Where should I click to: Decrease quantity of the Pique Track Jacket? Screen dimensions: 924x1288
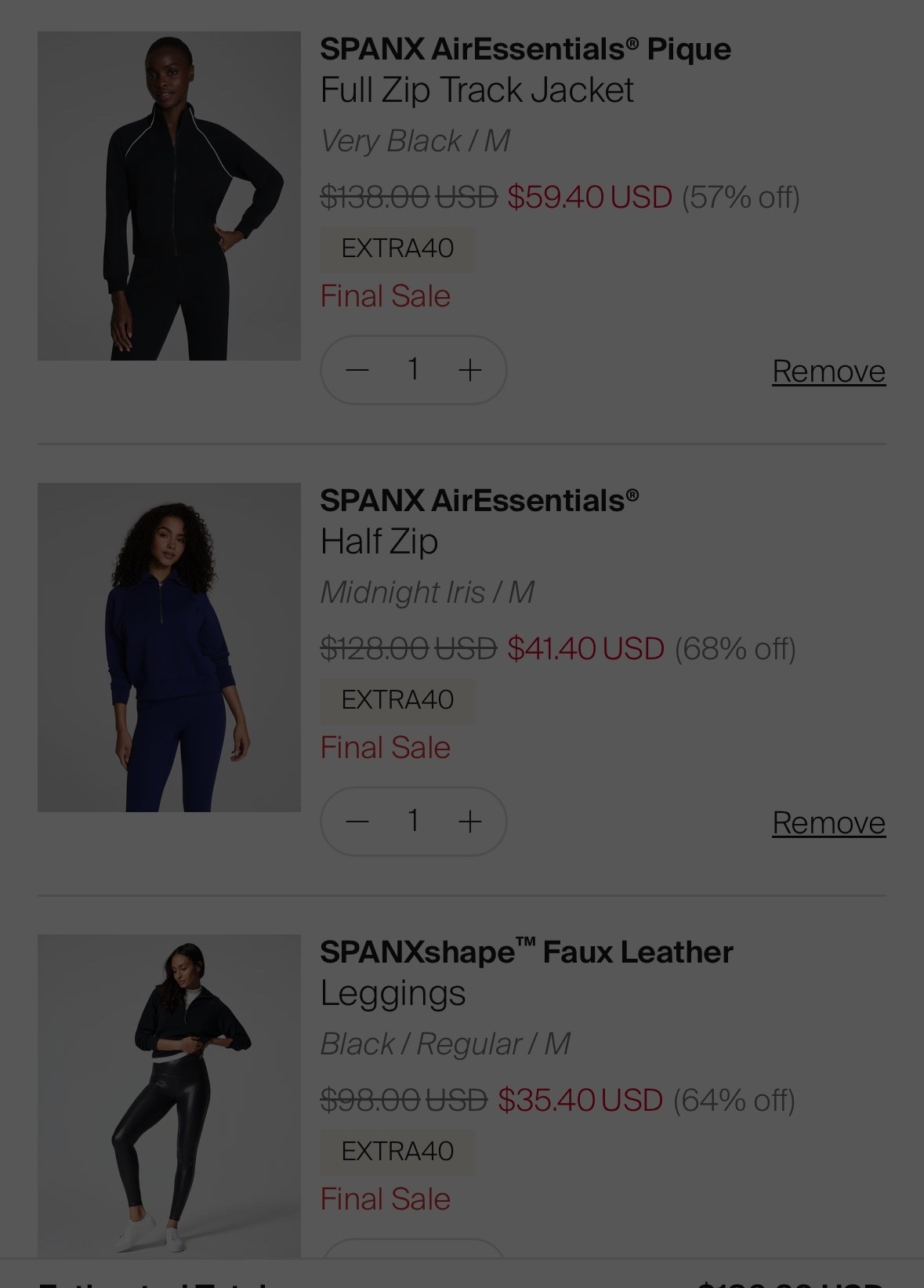point(357,369)
